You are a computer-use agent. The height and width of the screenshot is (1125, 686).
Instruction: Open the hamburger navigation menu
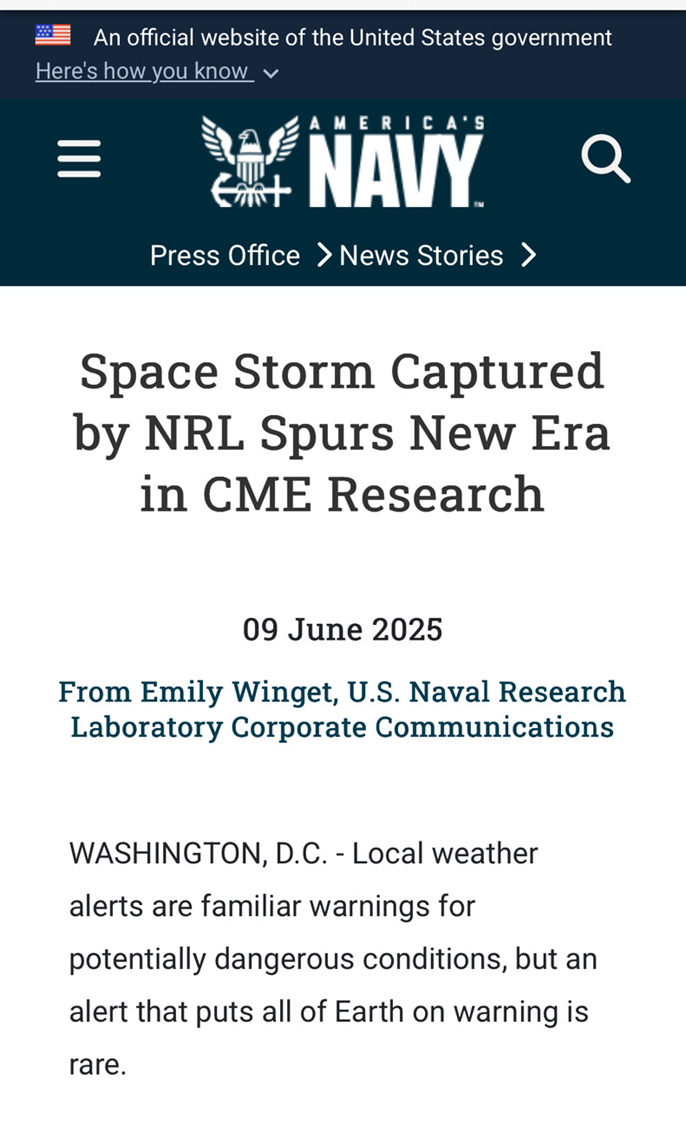pyautogui.click(x=79, y=159)
